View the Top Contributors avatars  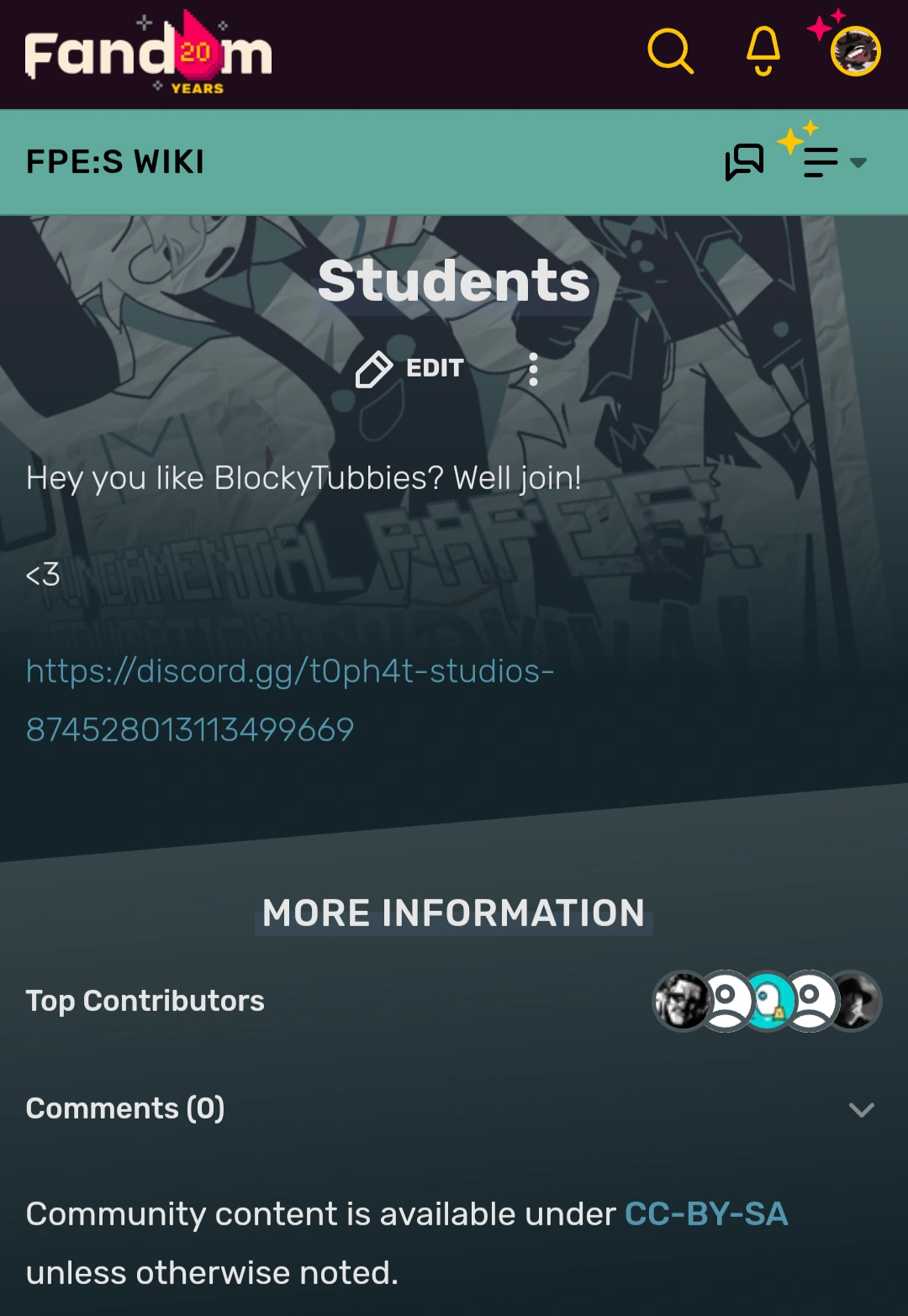pyautogui.click(x=767, y=1001)
